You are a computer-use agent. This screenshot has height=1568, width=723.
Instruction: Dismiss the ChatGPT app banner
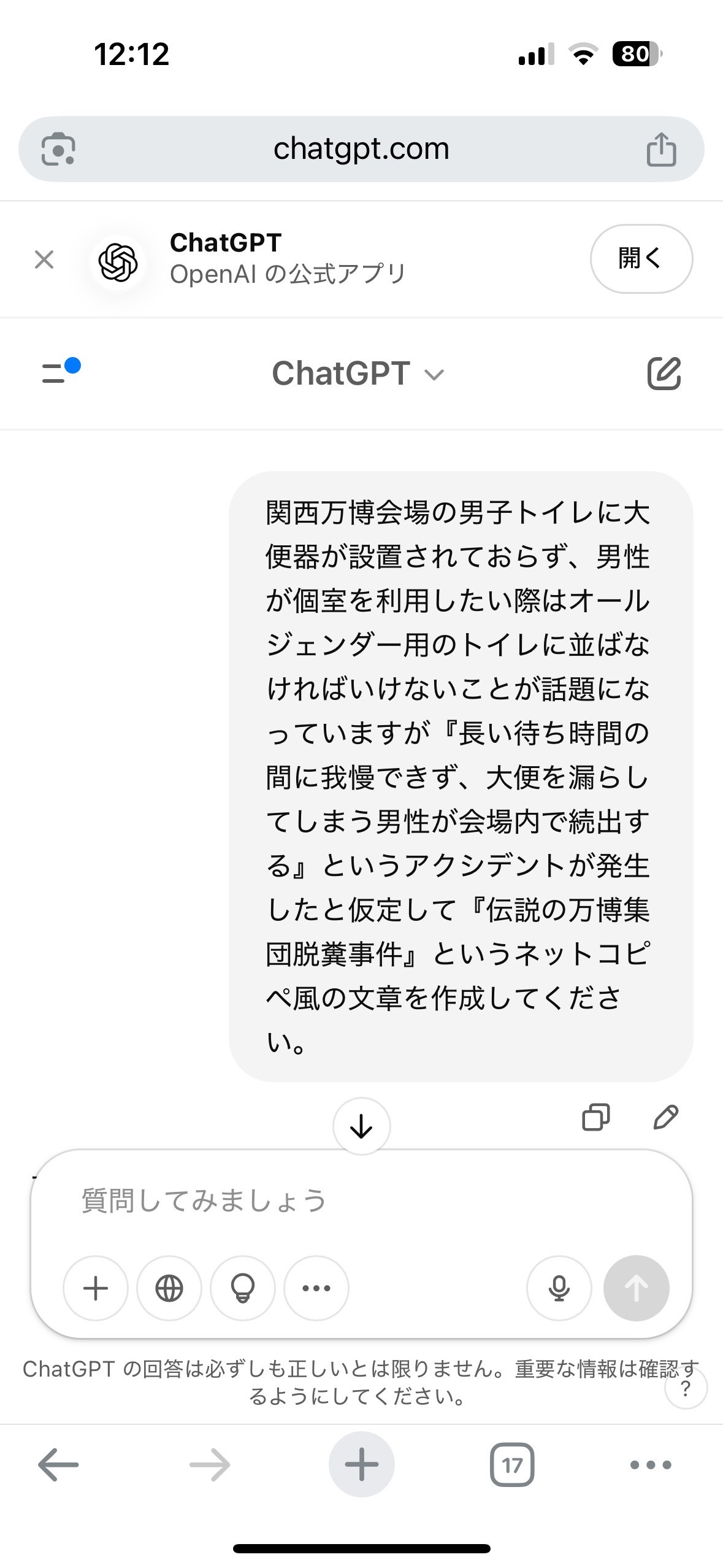coord(44,259)
